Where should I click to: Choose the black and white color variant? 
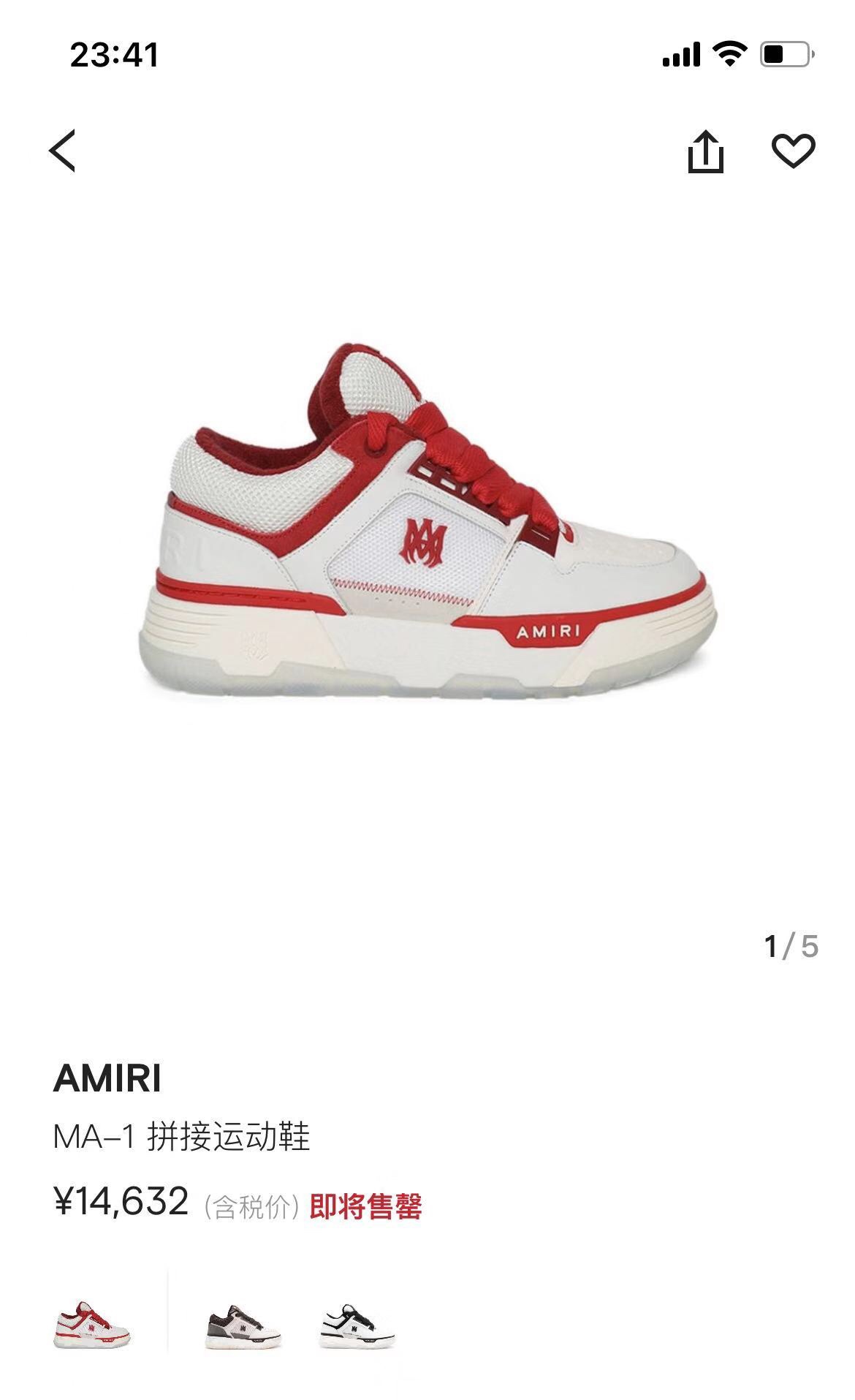[x=357, y=1325]
